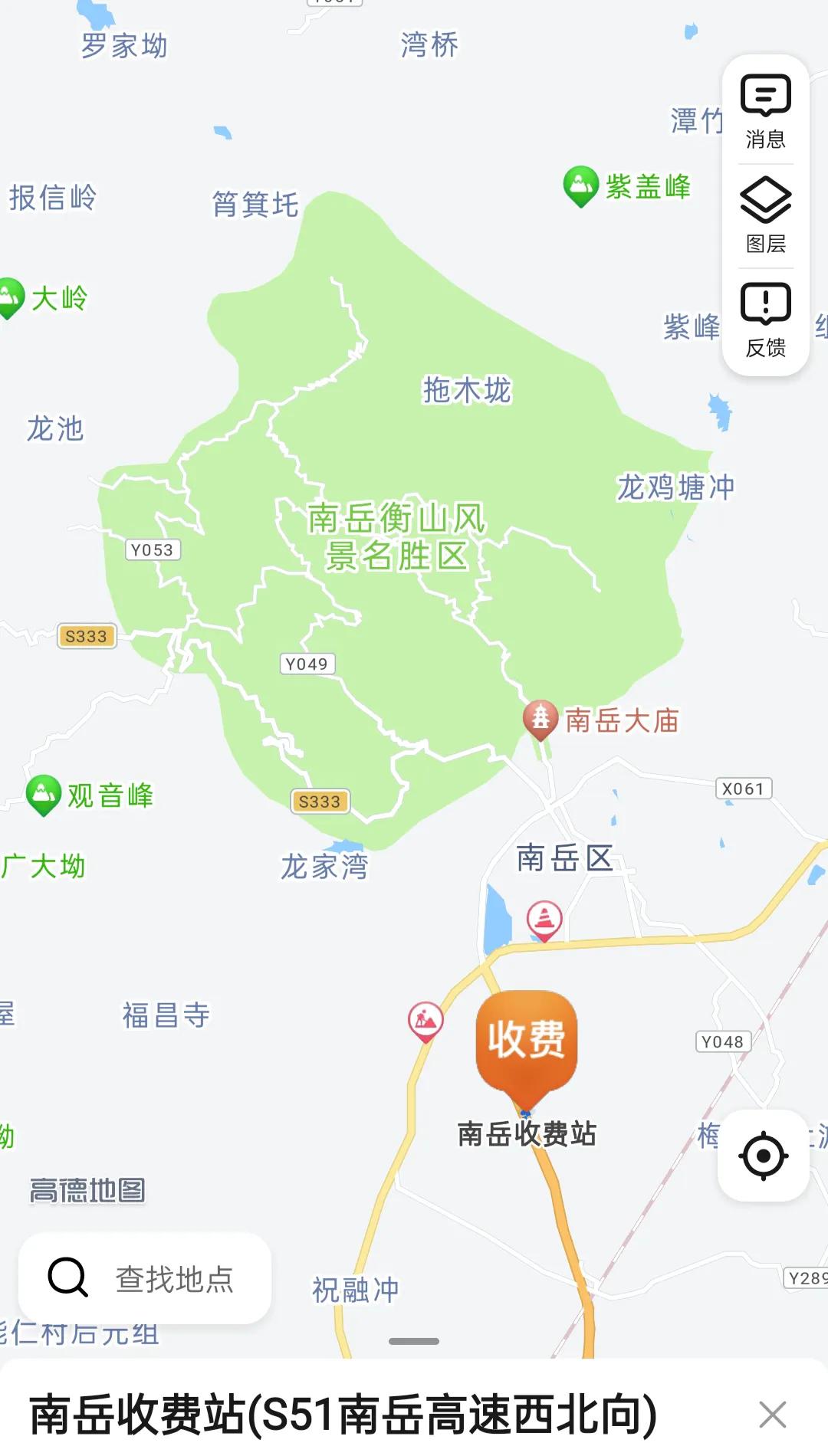The height and width of the screenshot is (1456, 828).
Task: Open the 图层 map layers panel
Action: click(765, 215)
